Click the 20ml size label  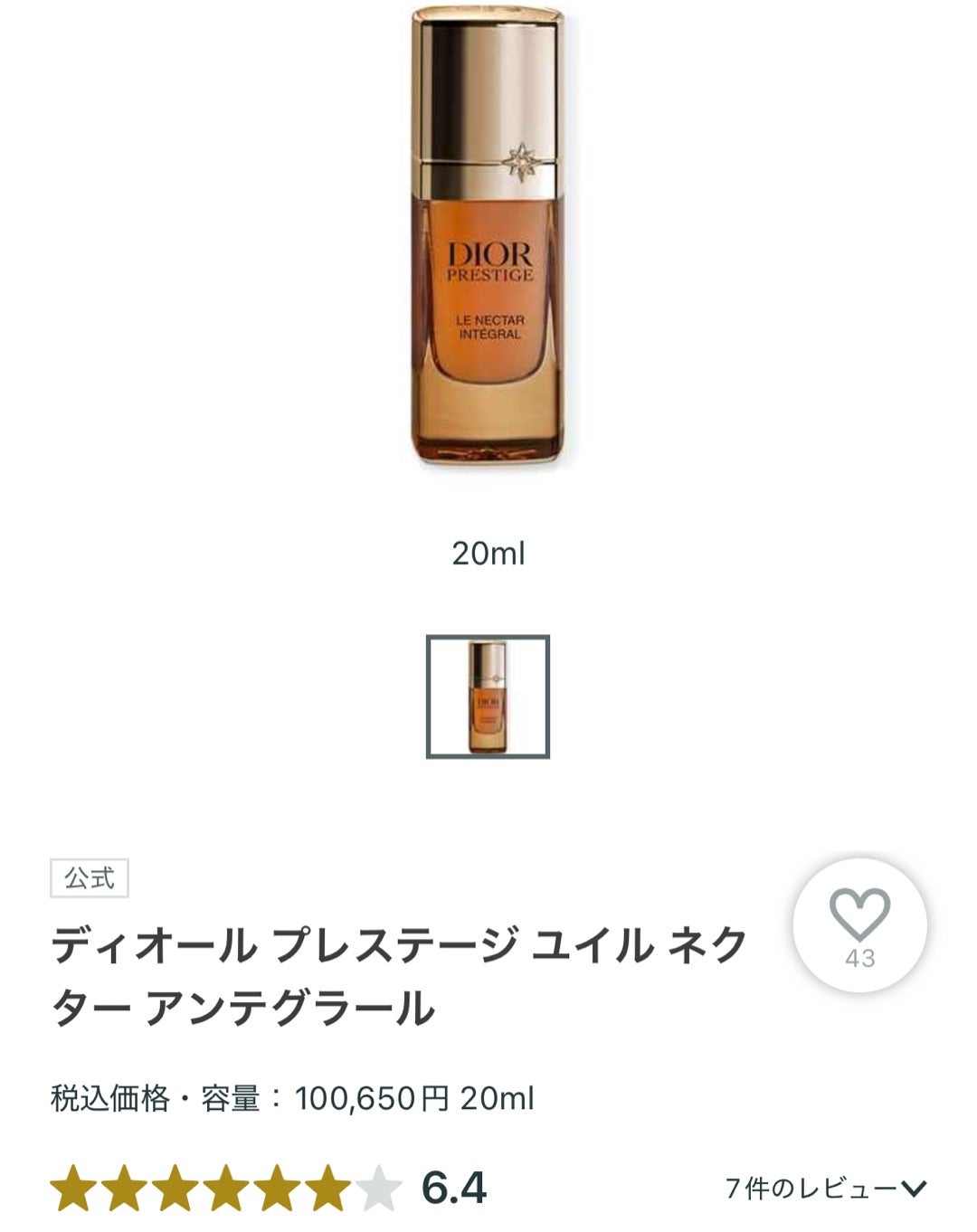coord(488,554)
